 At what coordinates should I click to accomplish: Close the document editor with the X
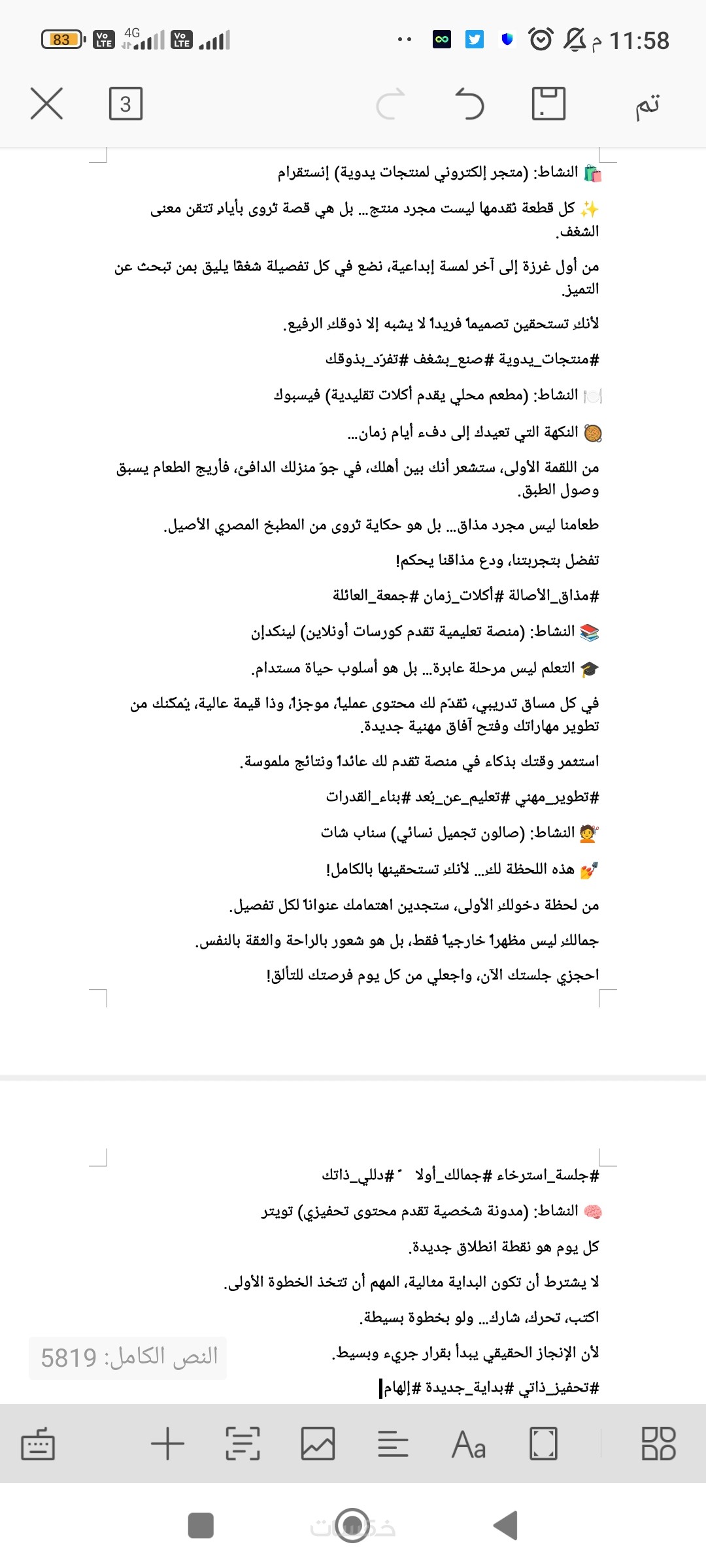(x=46, y=104)
